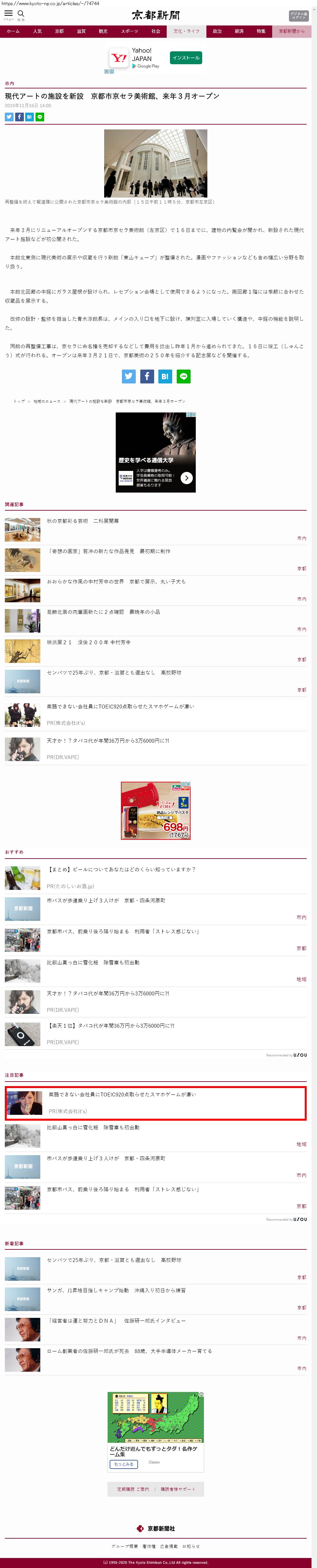Screen dimensions: 317x1568
Task: Switch to the スポーツ tab
Action: click(x=130, y=31)
